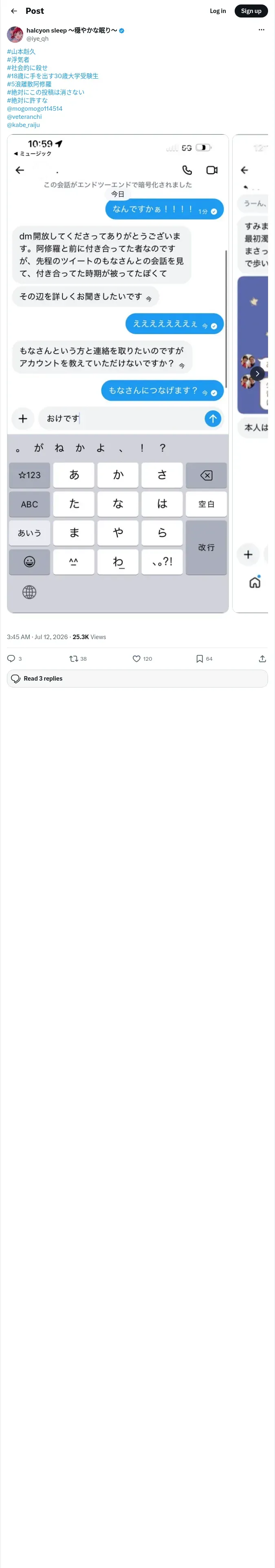Share the post
The image size is (275, 1568).
pos(262,659)
